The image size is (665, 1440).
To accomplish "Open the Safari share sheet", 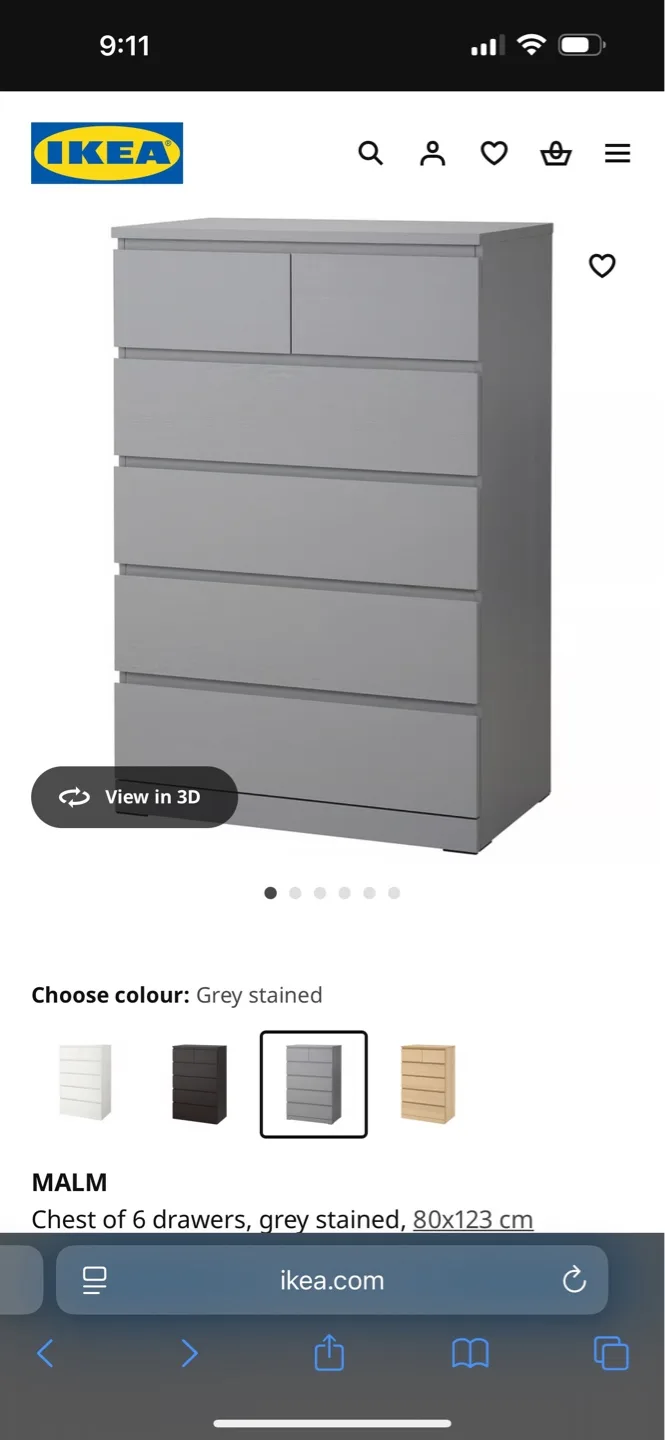I will pyautogui.click(x=329, y=1354).
